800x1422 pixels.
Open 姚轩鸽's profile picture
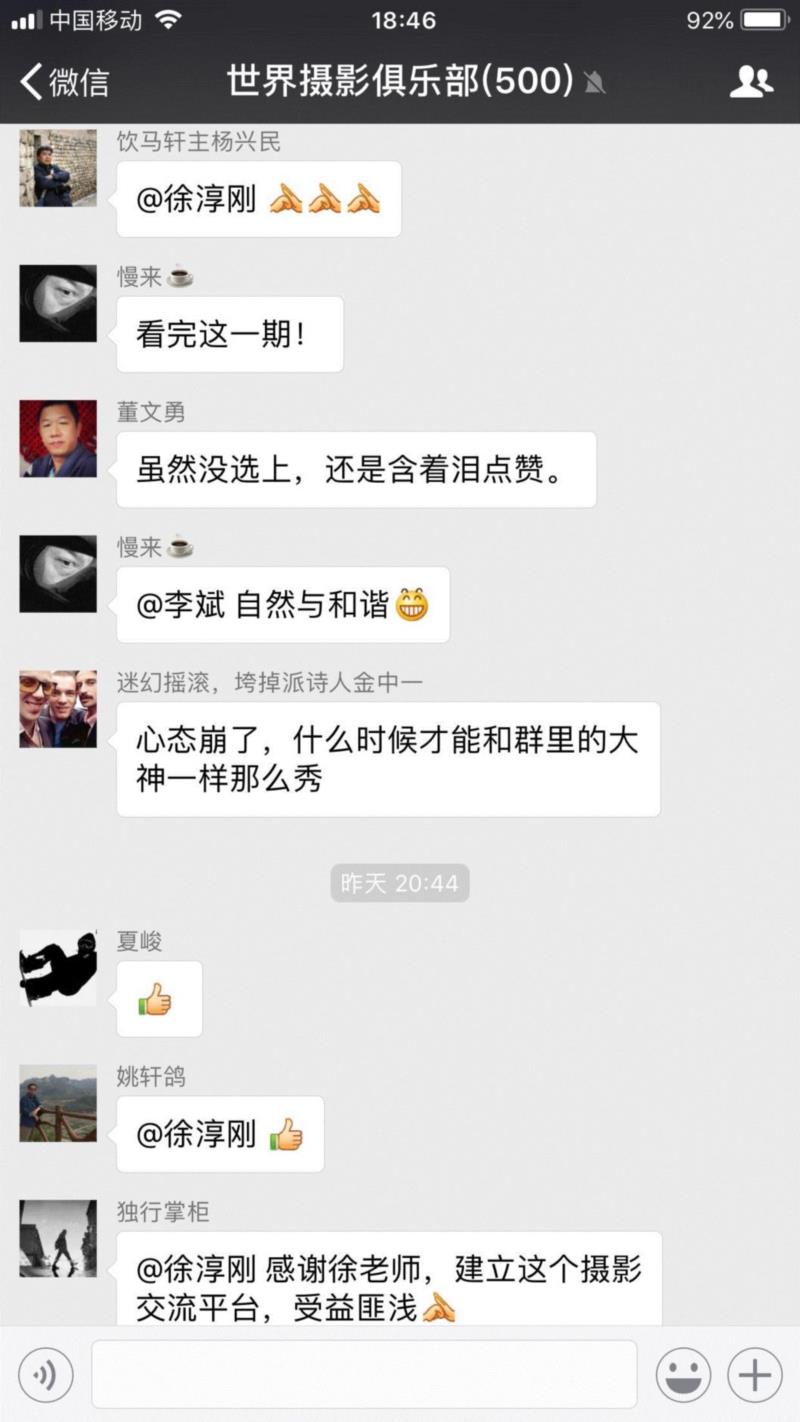[58, 1103]
